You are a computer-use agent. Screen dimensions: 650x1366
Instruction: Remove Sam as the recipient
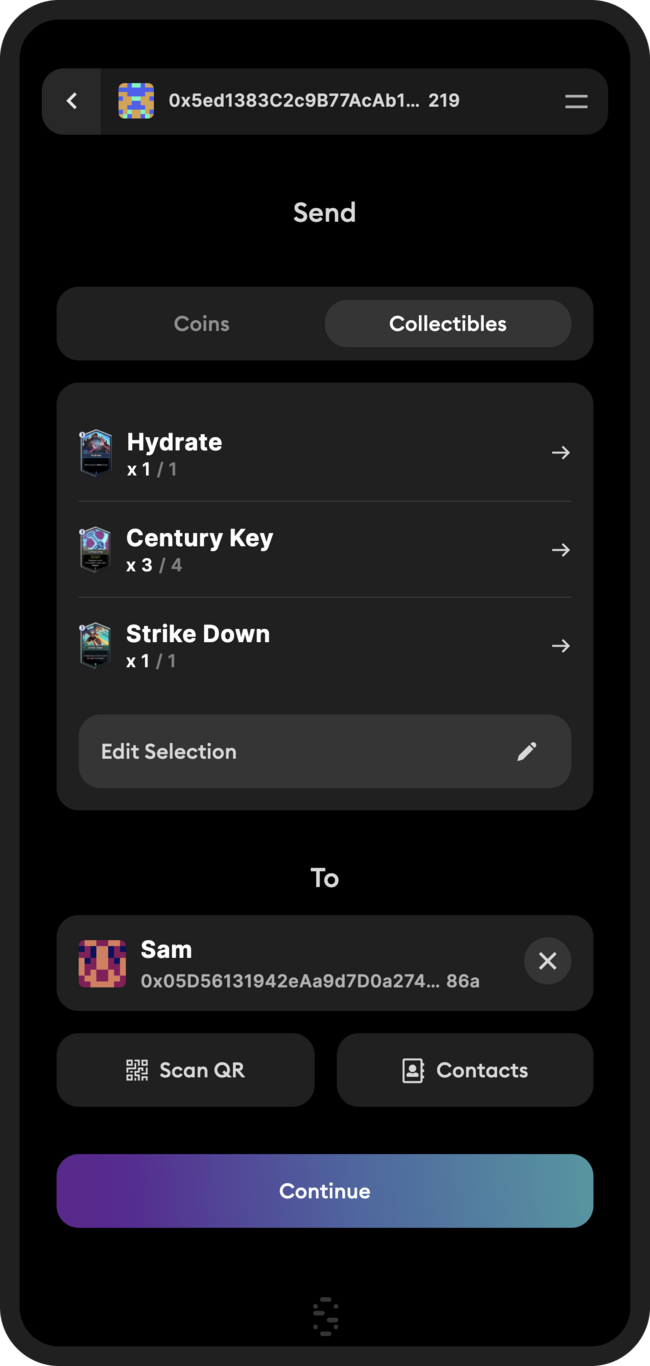pyautogui.click(x=547, y=961)
